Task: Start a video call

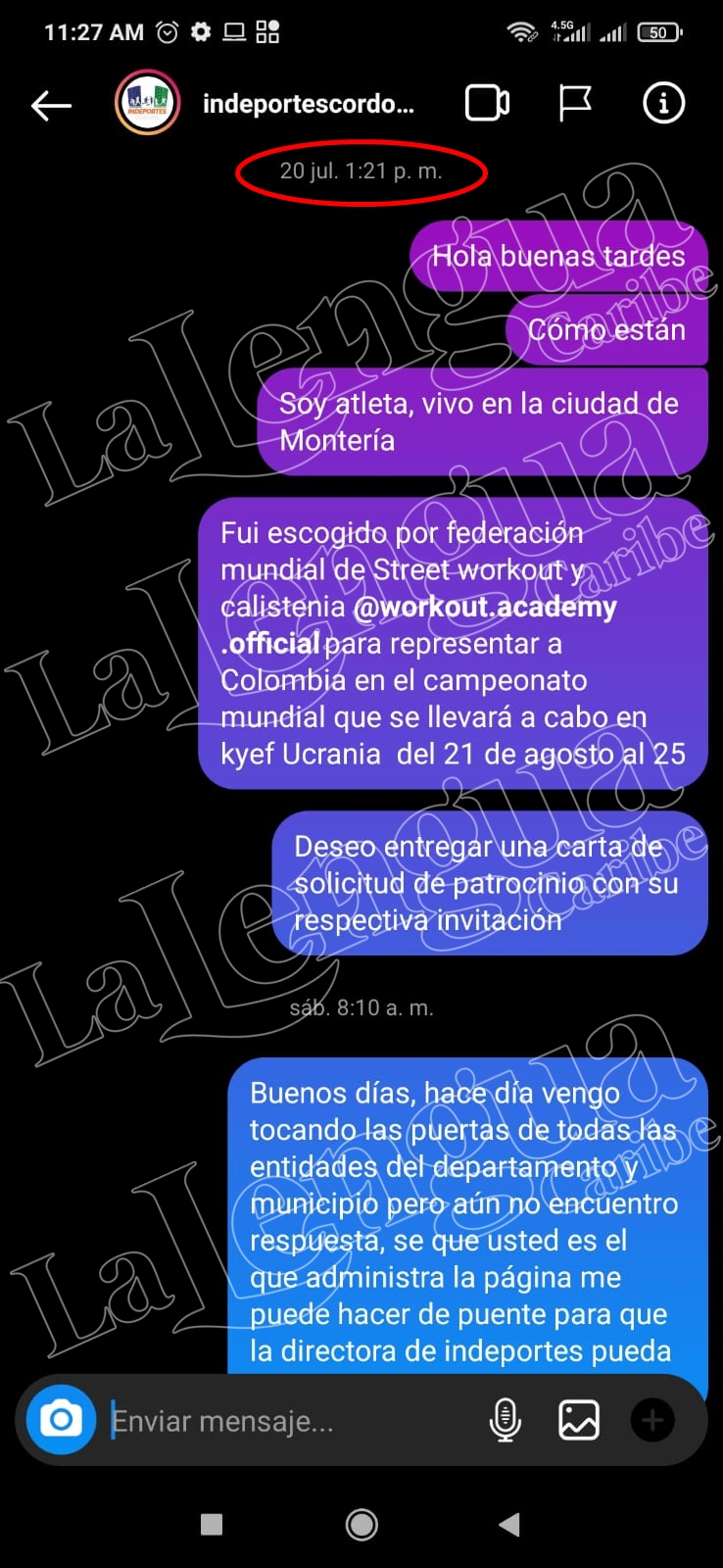Action: (x=487, y=103)
